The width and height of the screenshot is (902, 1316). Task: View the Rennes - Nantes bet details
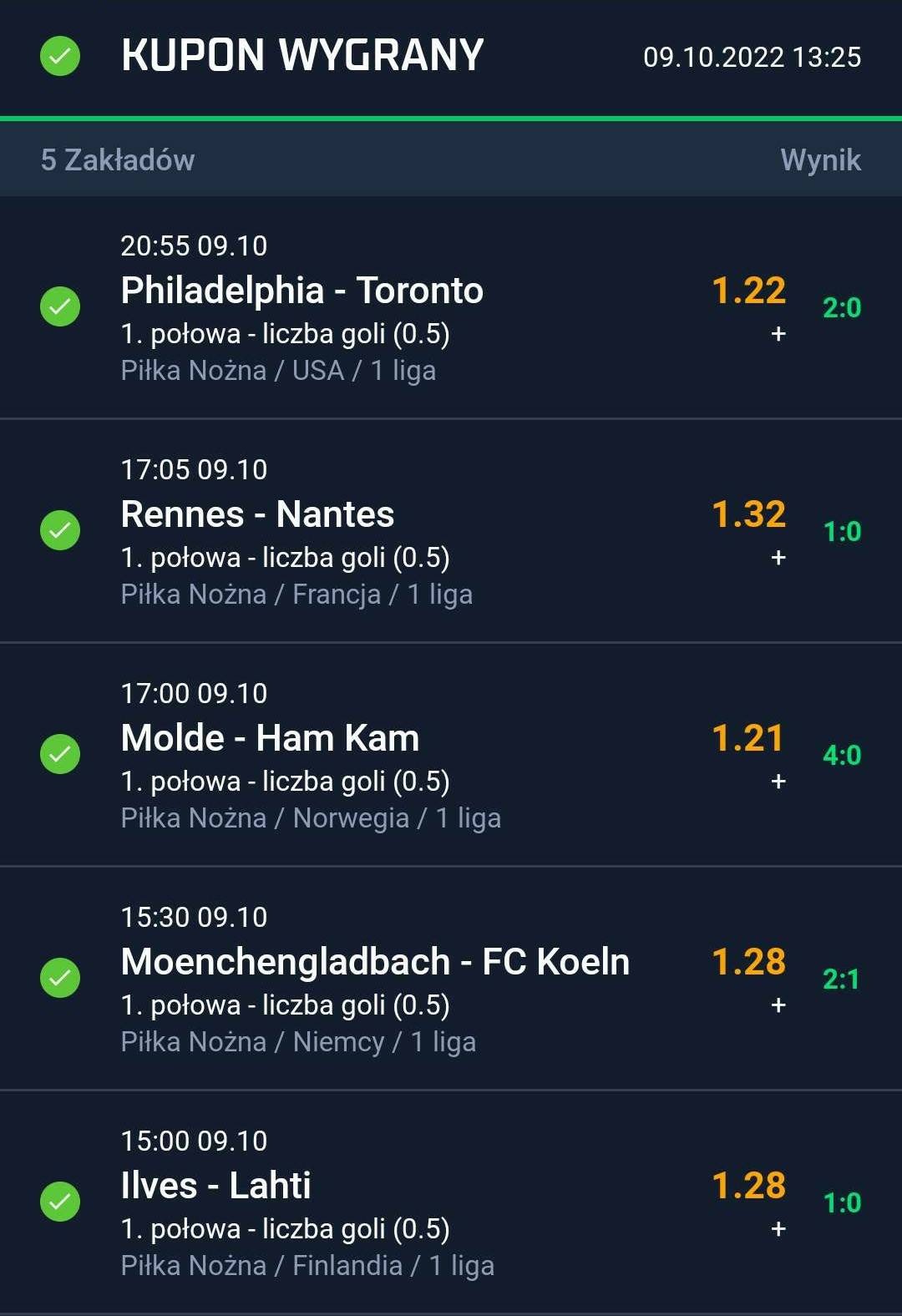pos(257,515)
